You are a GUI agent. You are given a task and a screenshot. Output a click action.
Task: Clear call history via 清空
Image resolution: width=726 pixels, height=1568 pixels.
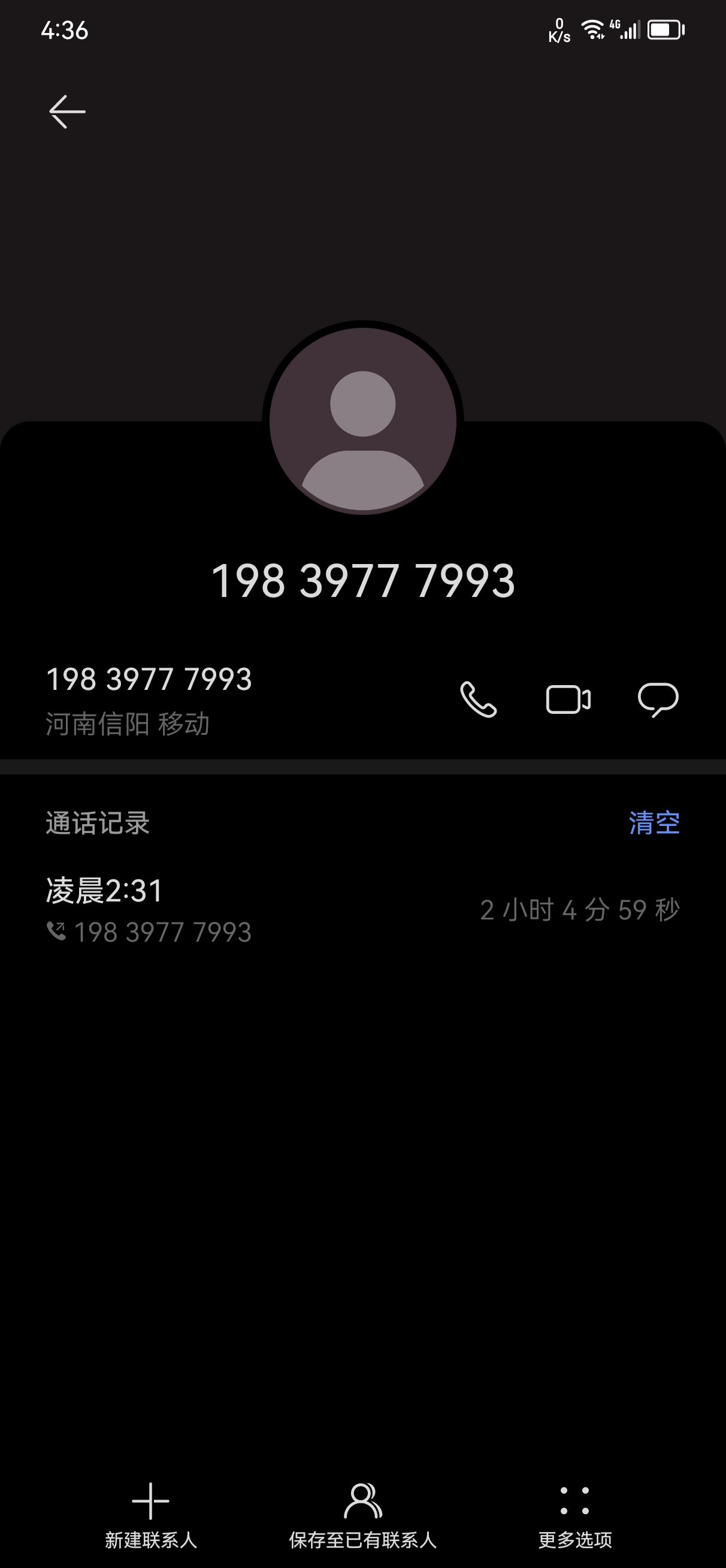[x=654, y=823]
